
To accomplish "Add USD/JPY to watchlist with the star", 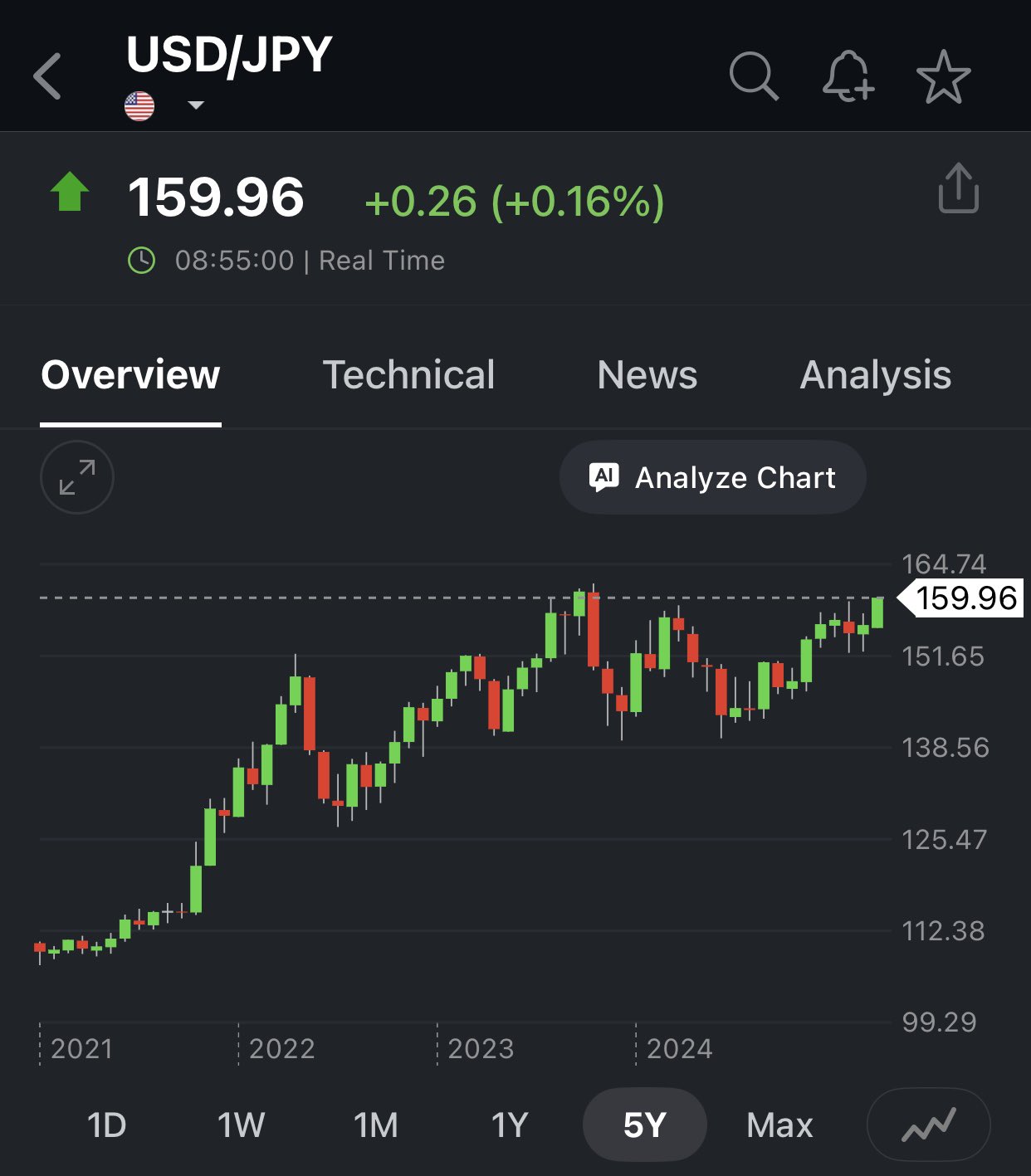I will click(x=943, y=76).
